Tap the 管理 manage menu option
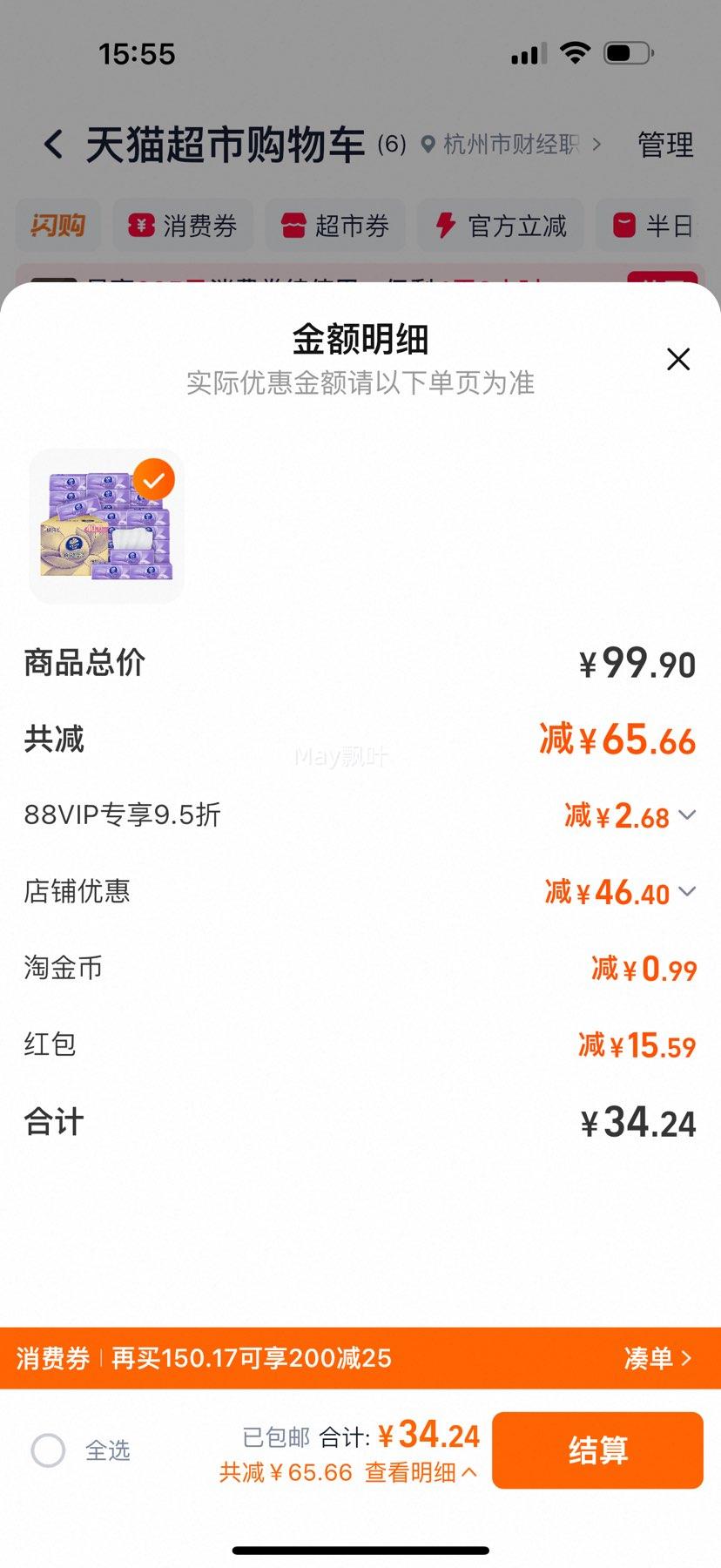The height and width of the screenshot is (1568, 721). (664, 144)
